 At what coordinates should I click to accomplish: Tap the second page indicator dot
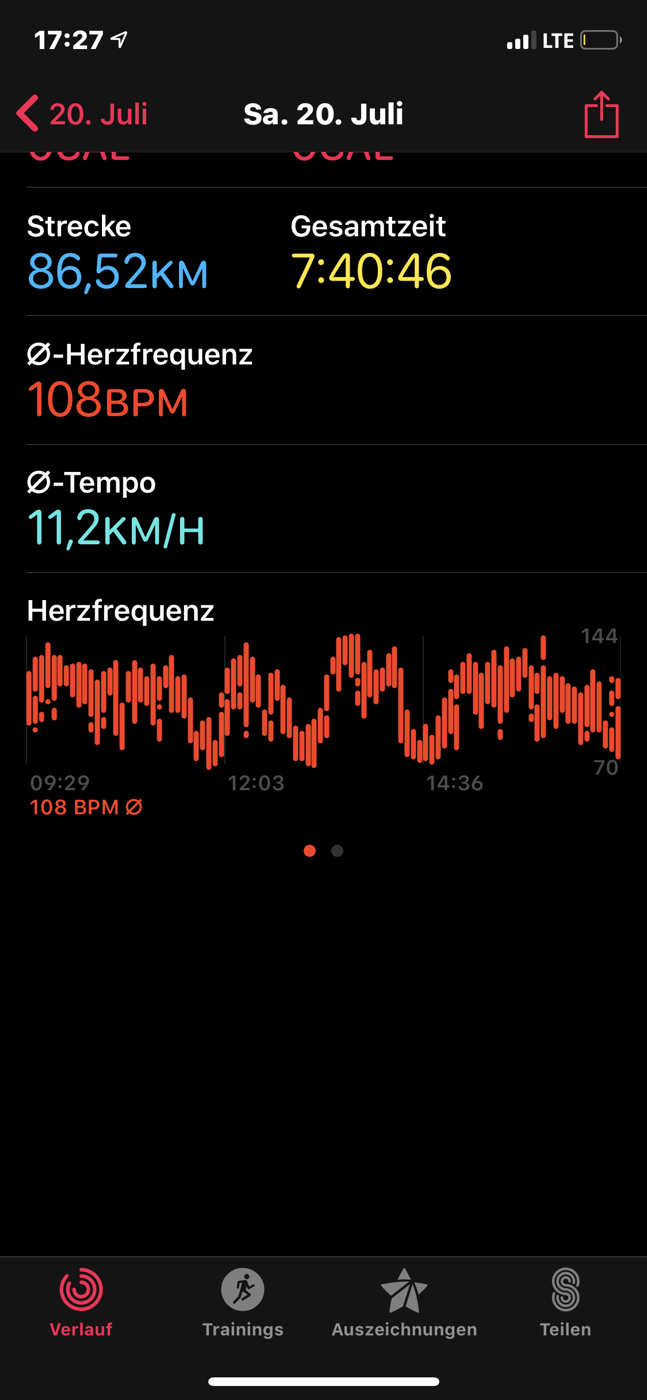pyautogui.click(x=337, y=851)
